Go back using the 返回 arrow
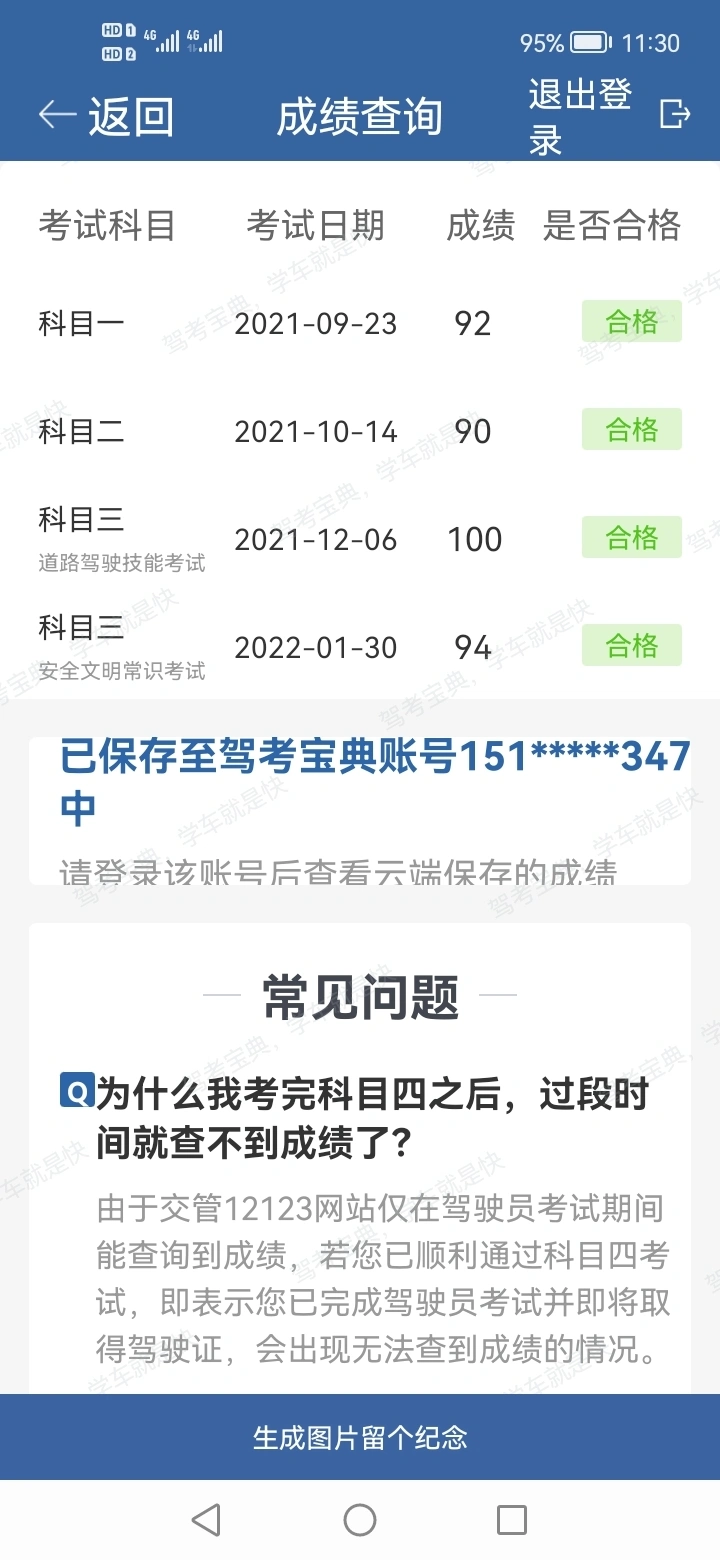 [106, 116]
